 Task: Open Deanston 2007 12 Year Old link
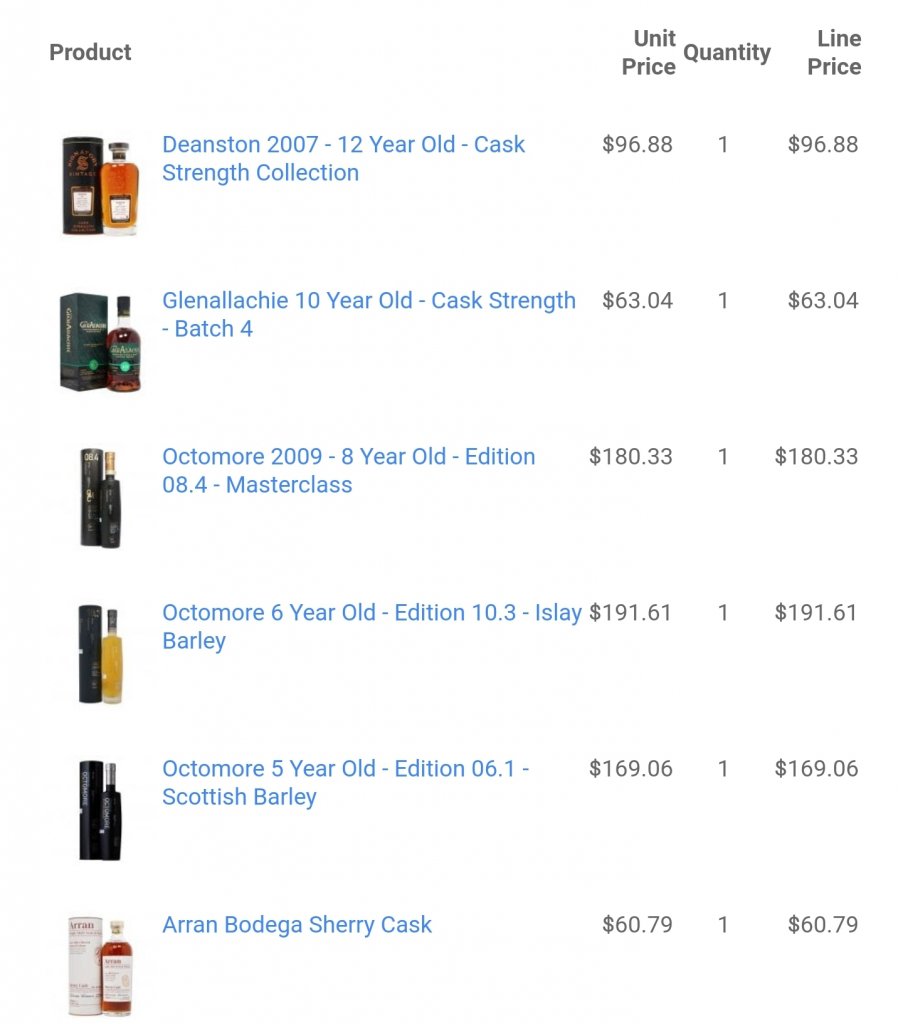(x=343, y=145)
